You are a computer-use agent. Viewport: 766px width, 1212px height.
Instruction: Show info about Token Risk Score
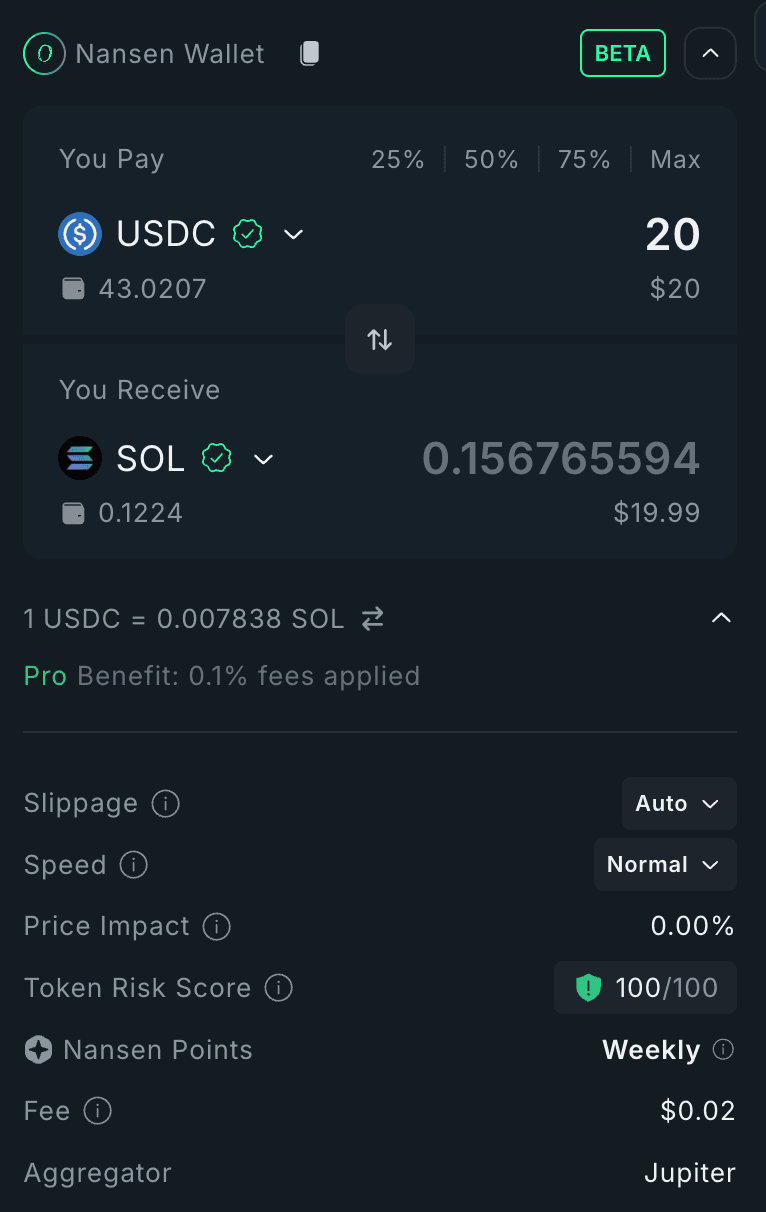[279, 988]
